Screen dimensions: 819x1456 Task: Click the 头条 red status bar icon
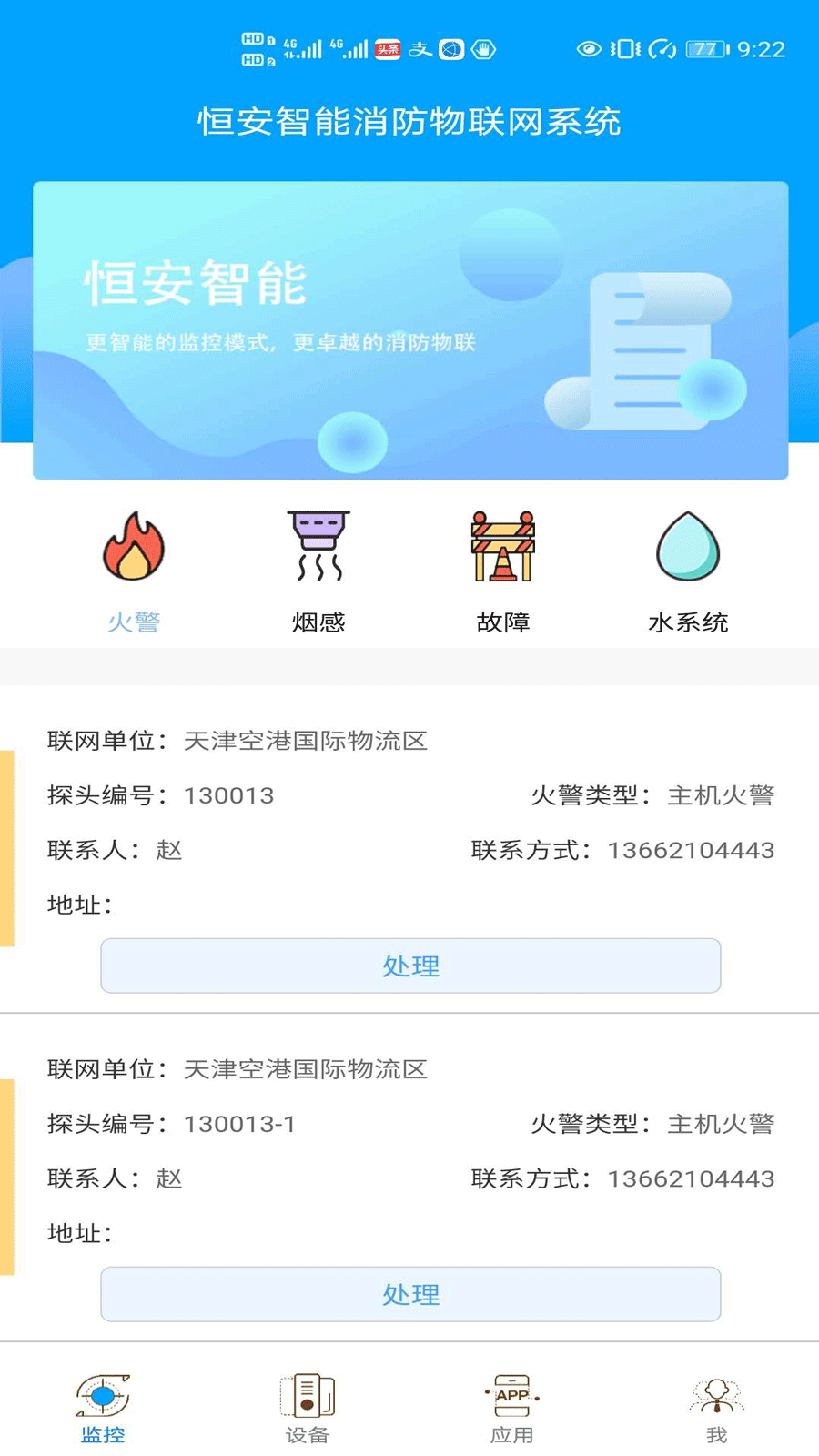387,49
